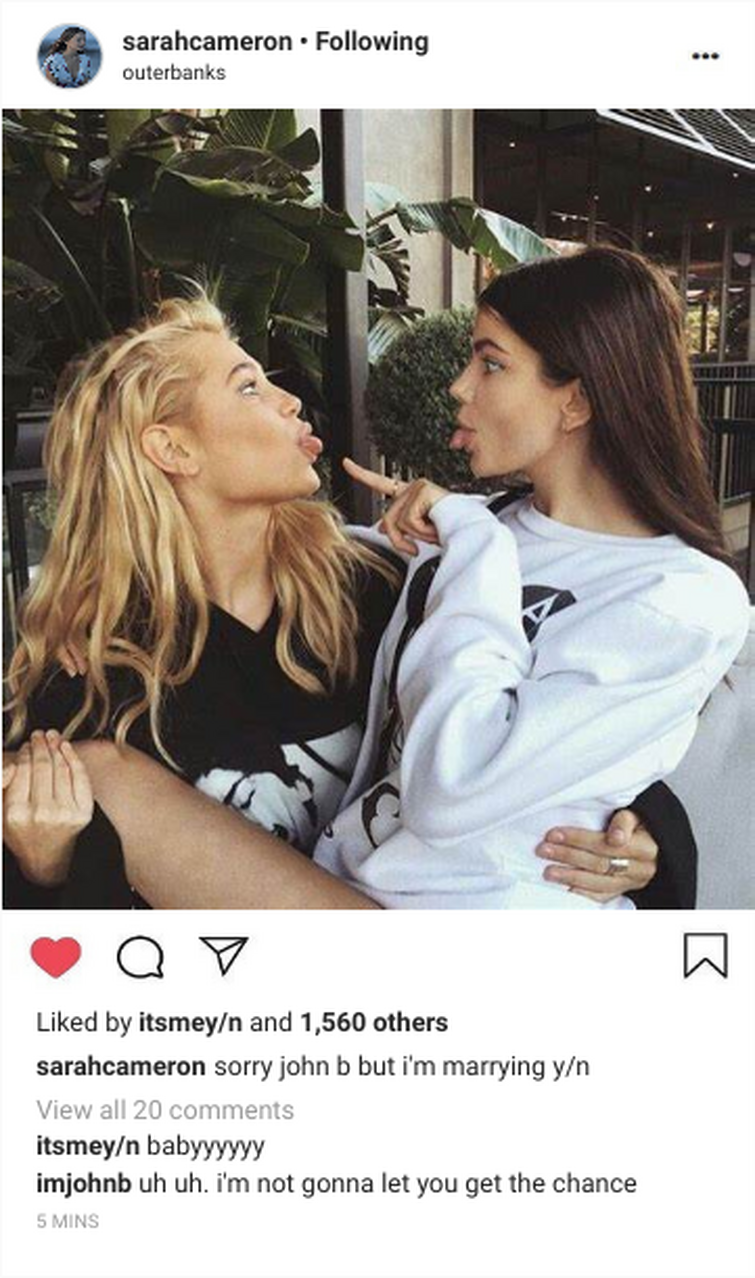The height and width of the screenshot is (1278, 755).
Task: View all 20 comments
Action: (165, 1110)
